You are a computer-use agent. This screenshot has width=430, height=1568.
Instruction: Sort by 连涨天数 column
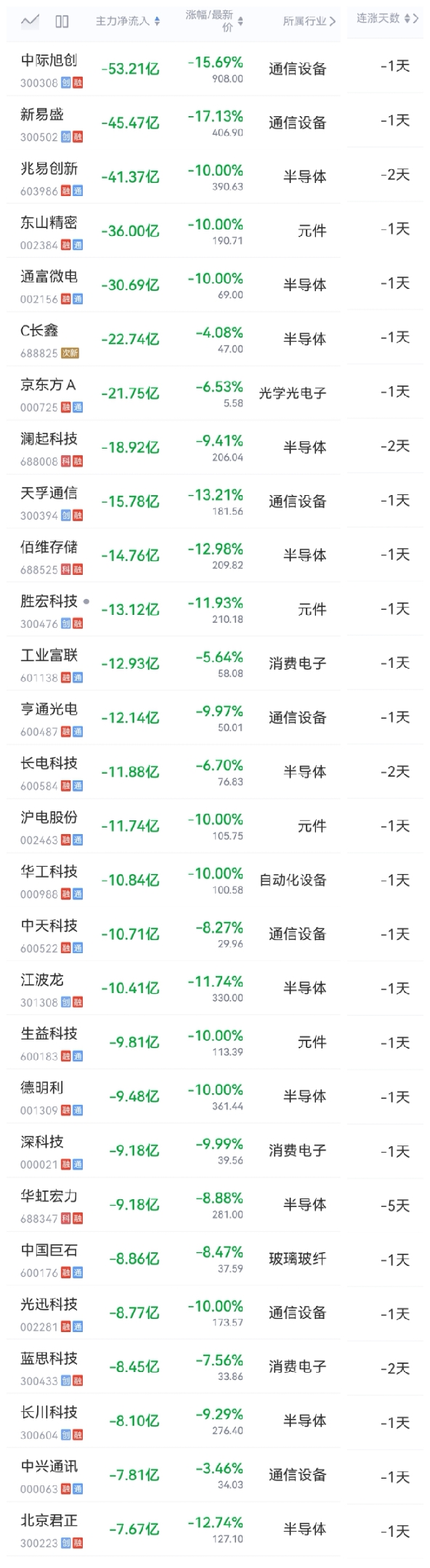387,18
